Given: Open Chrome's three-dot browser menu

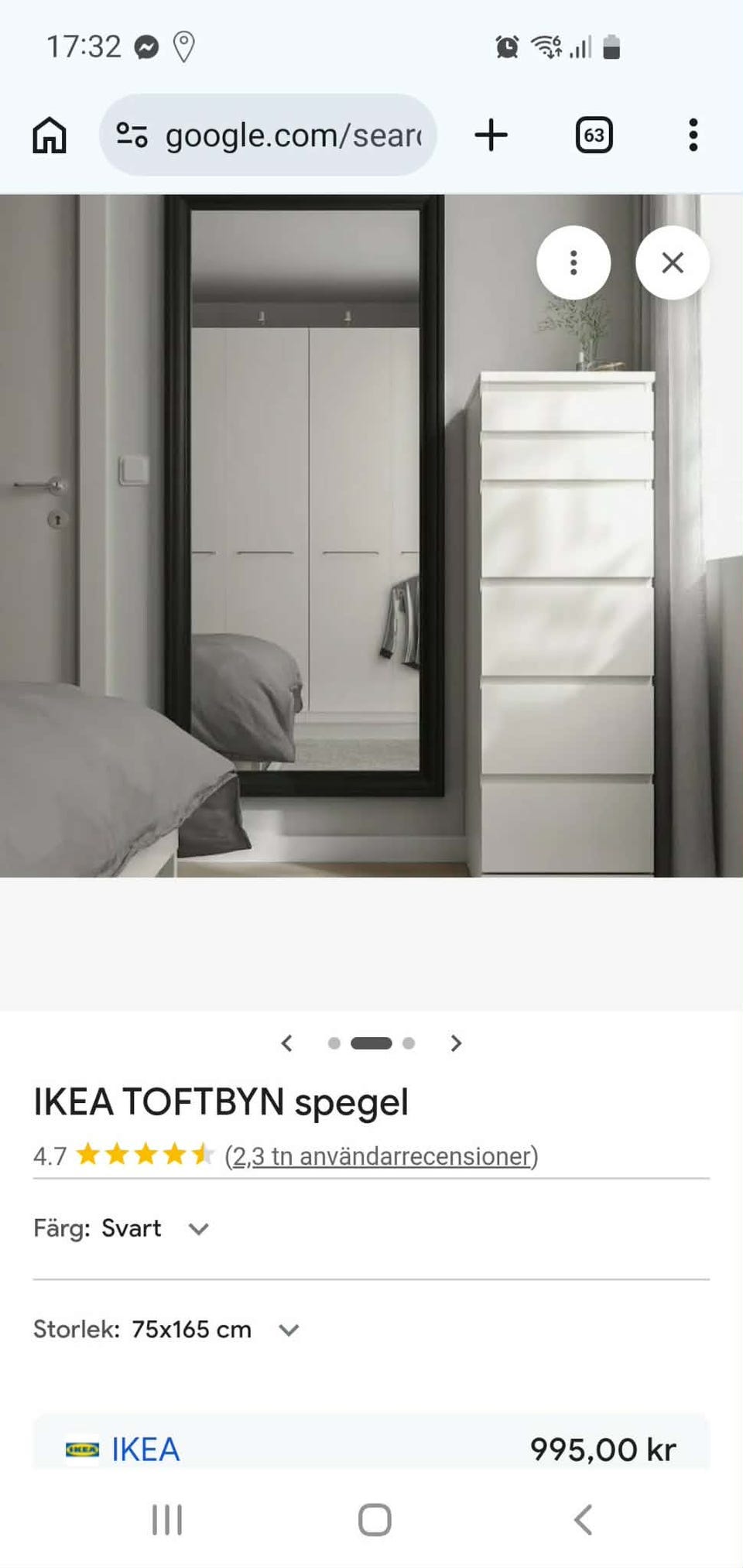Looking at the screenshot, I should [693, 134].
